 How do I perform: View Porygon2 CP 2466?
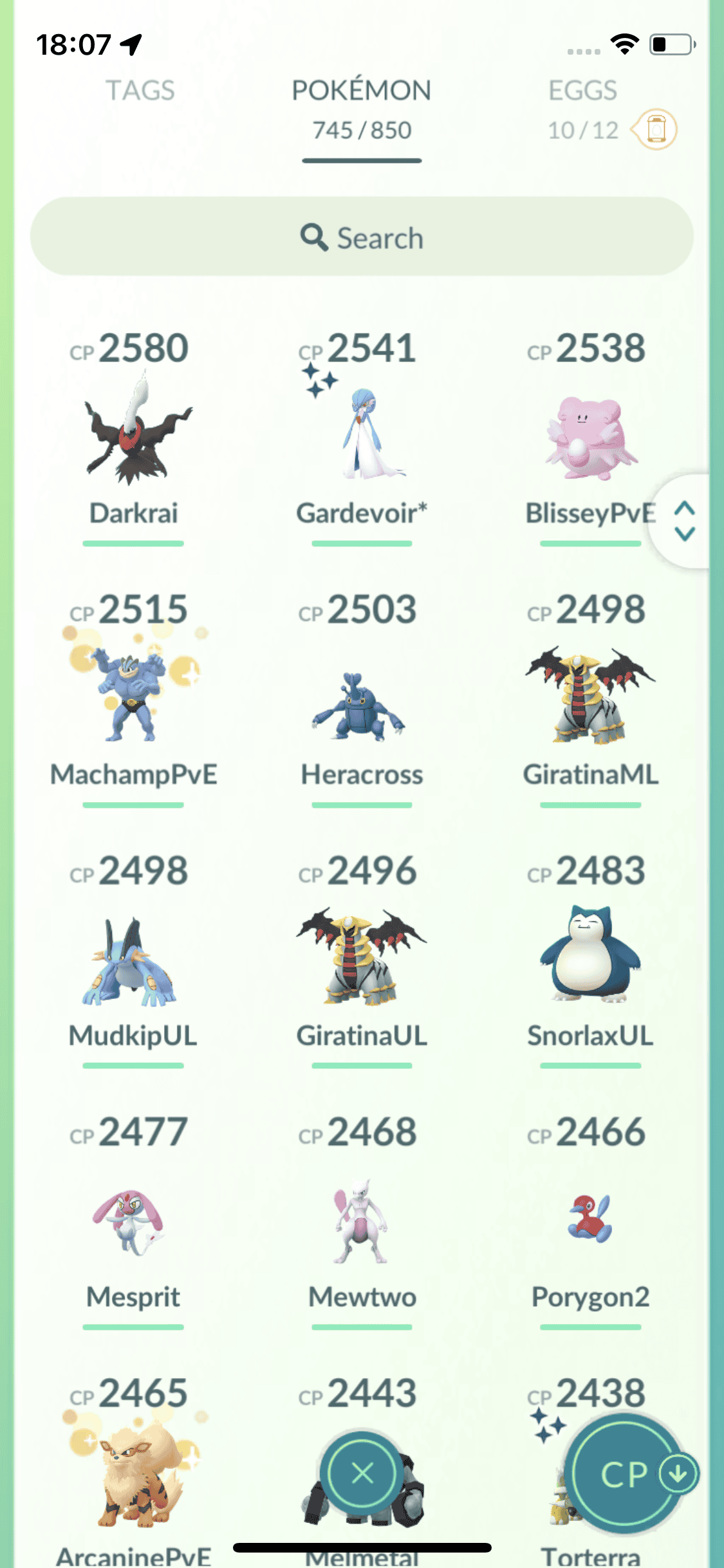[x=590, y=1220]
